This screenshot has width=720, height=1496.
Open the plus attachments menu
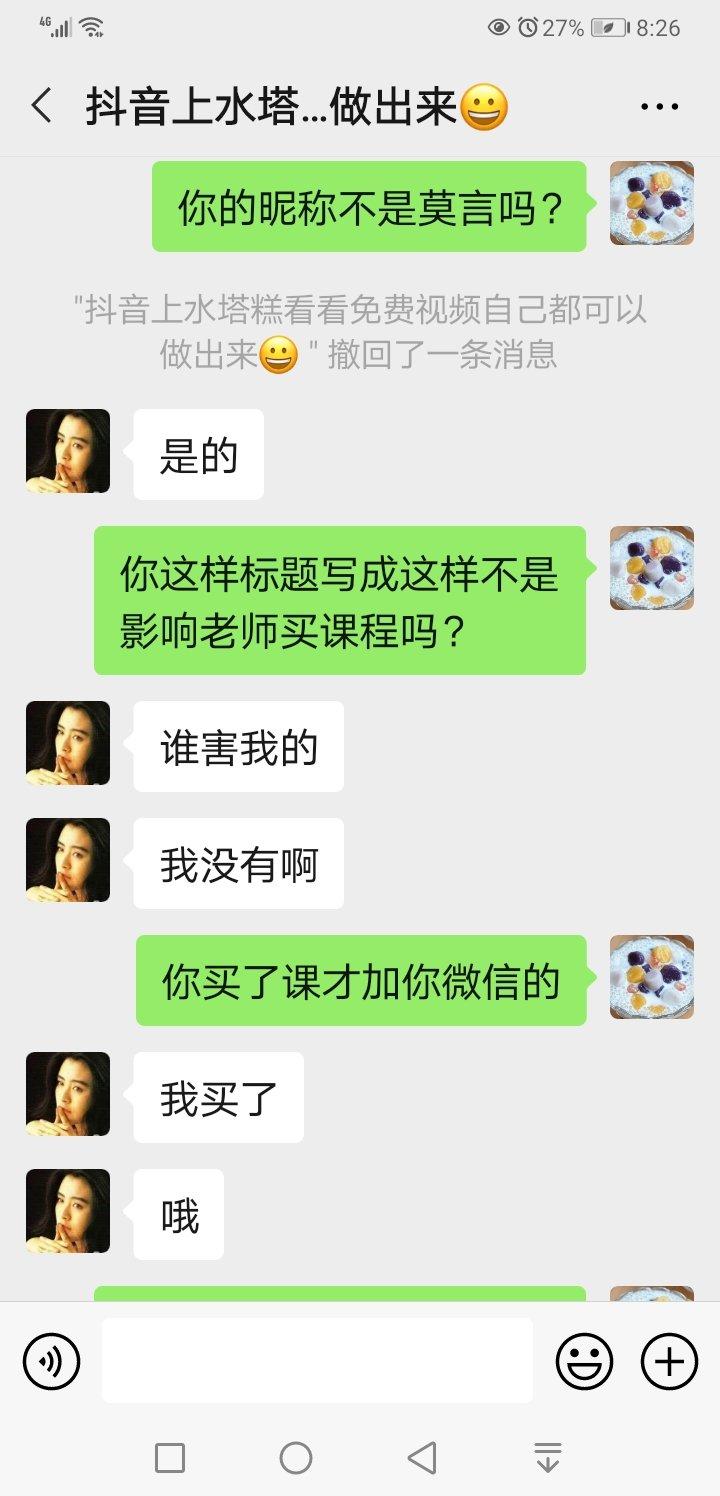[x=669, y=1361]
